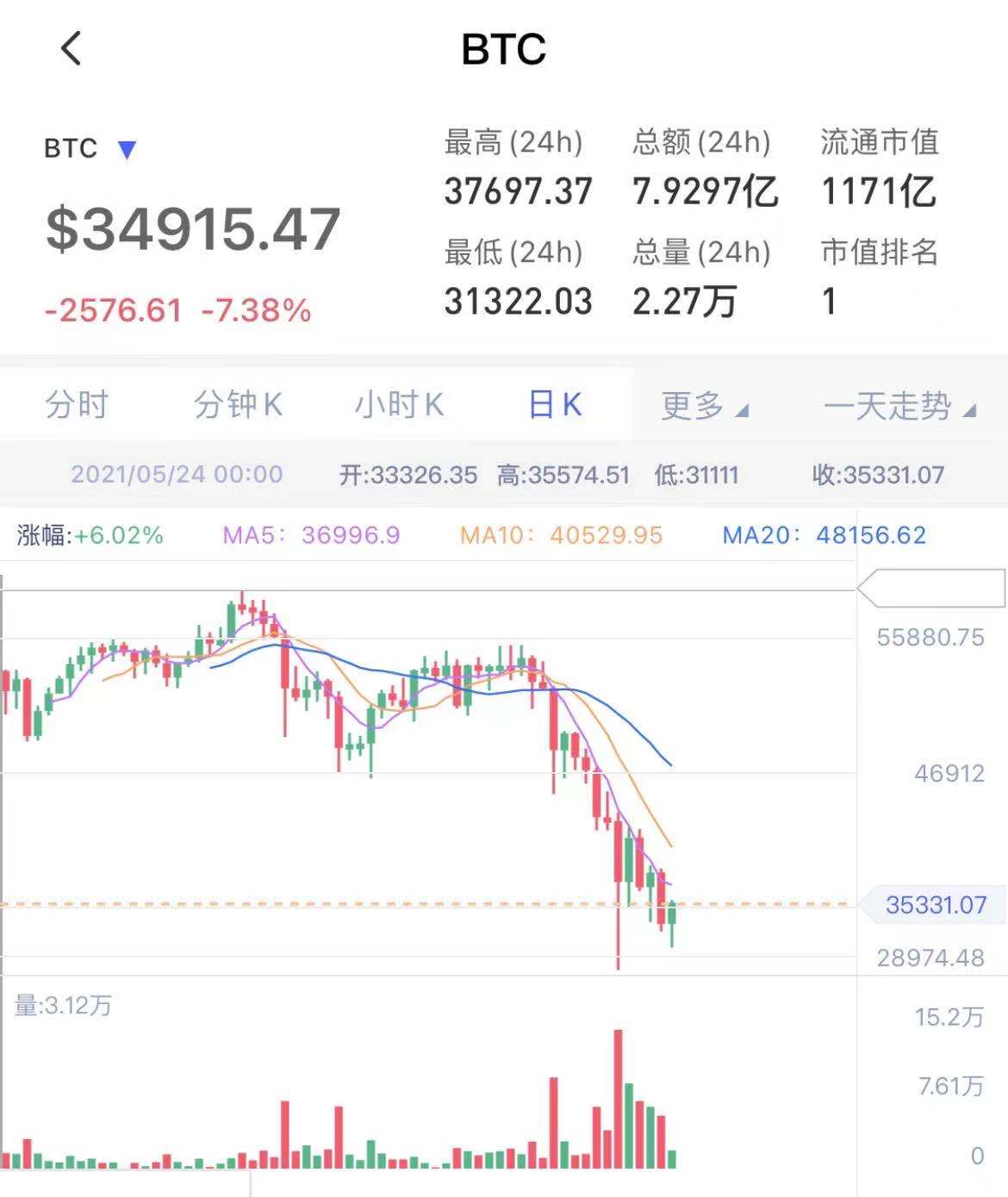Screen dimensions: 1008x1197
Task: Switch to the 分时 chart tab
Action: pyautogui.click(x=77, y=404)
